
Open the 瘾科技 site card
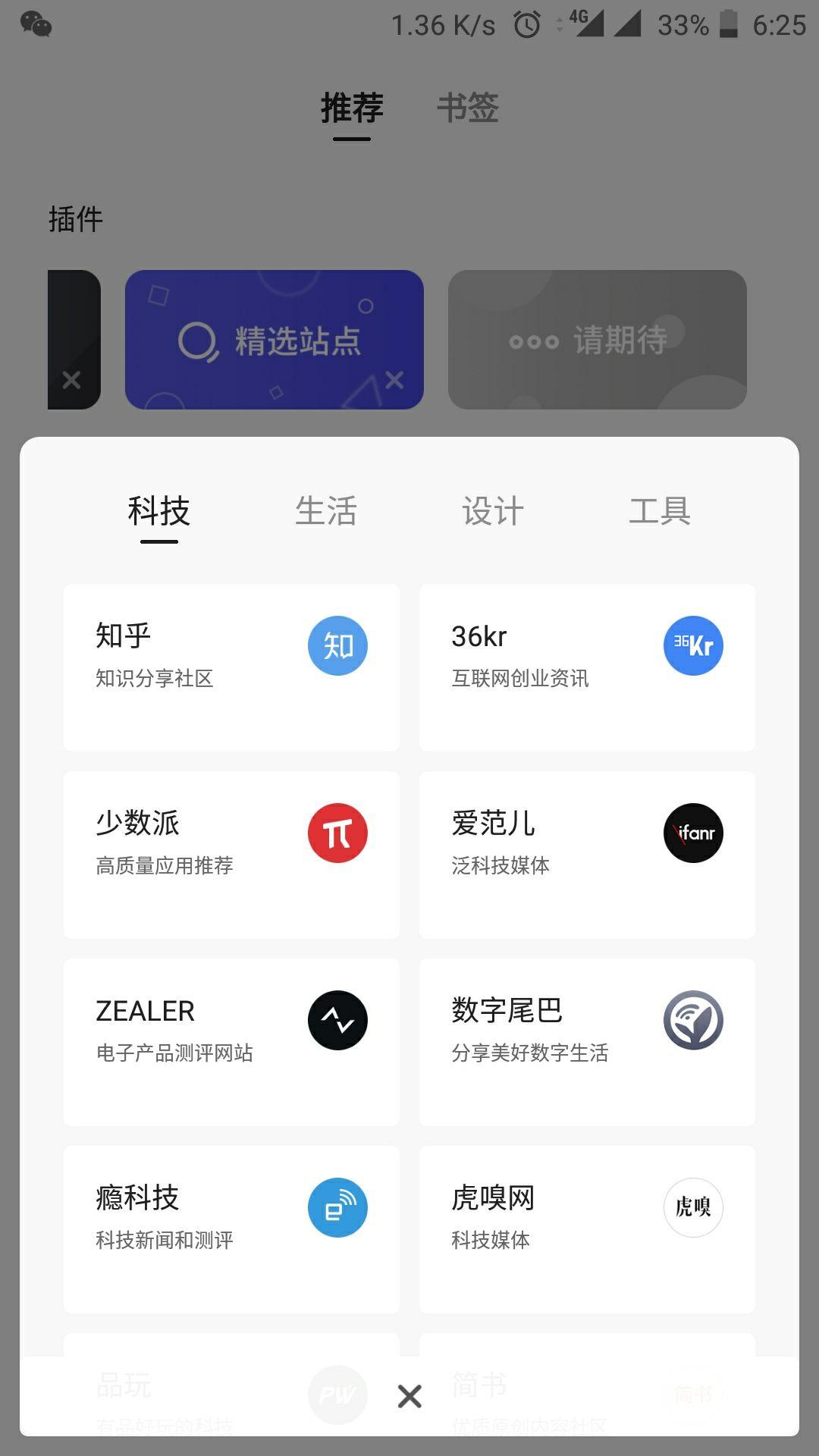click(231, 1229)
